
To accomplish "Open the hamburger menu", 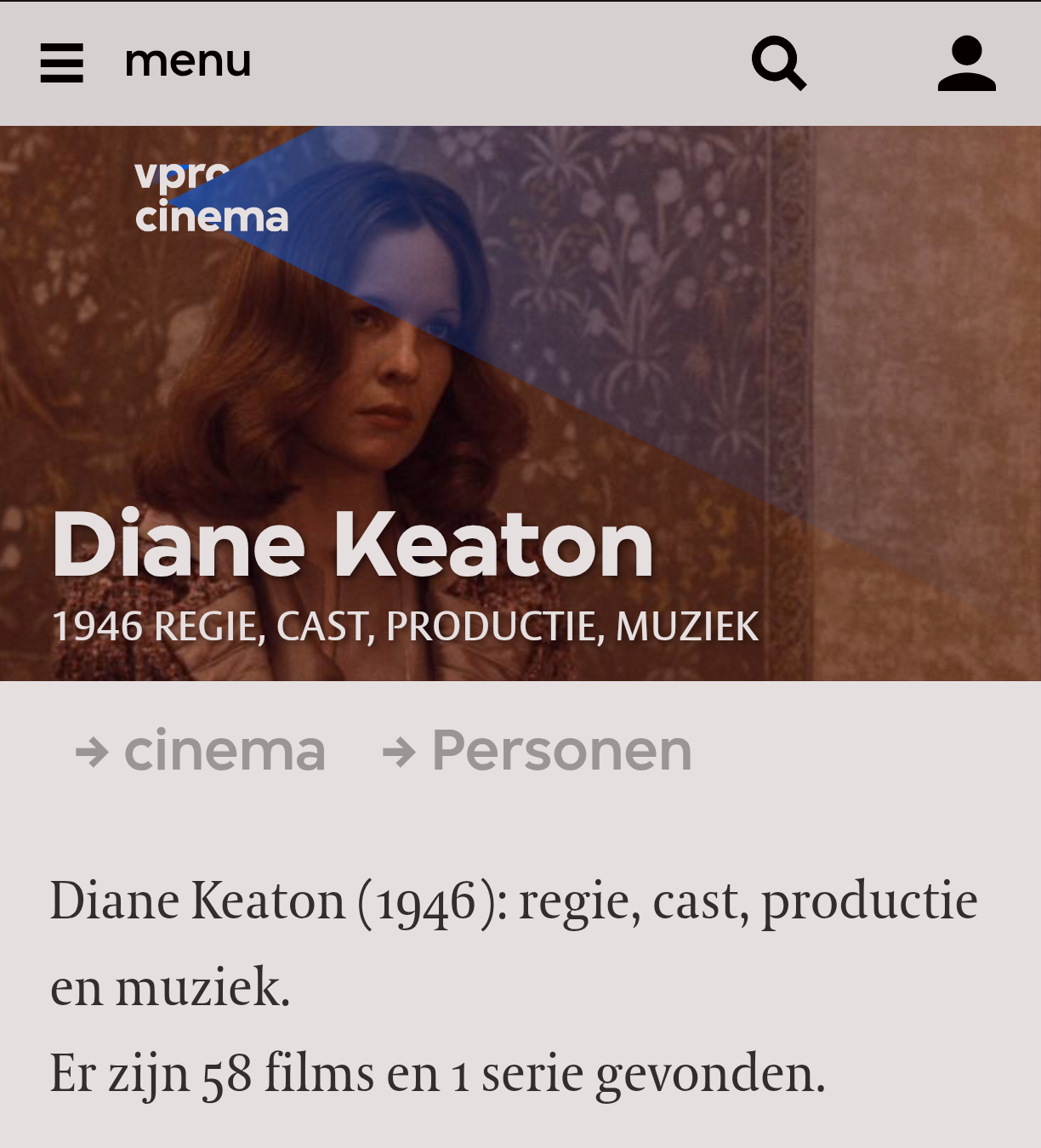I will point(62,63).
